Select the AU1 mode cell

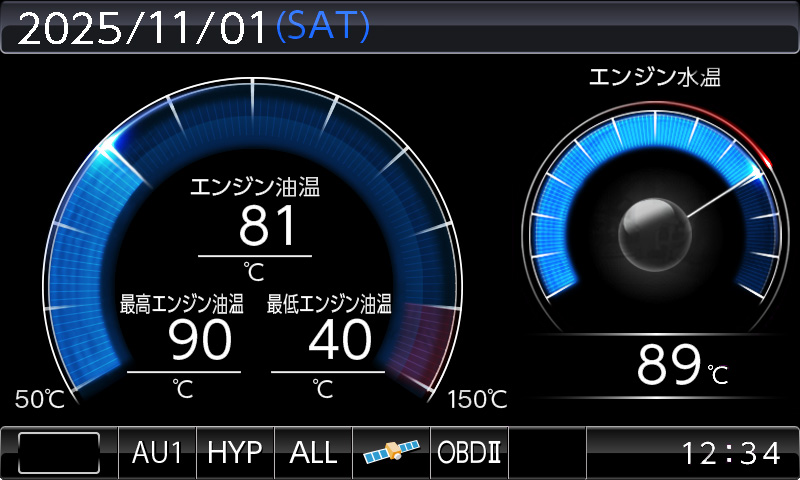click(x=157, y=453)
